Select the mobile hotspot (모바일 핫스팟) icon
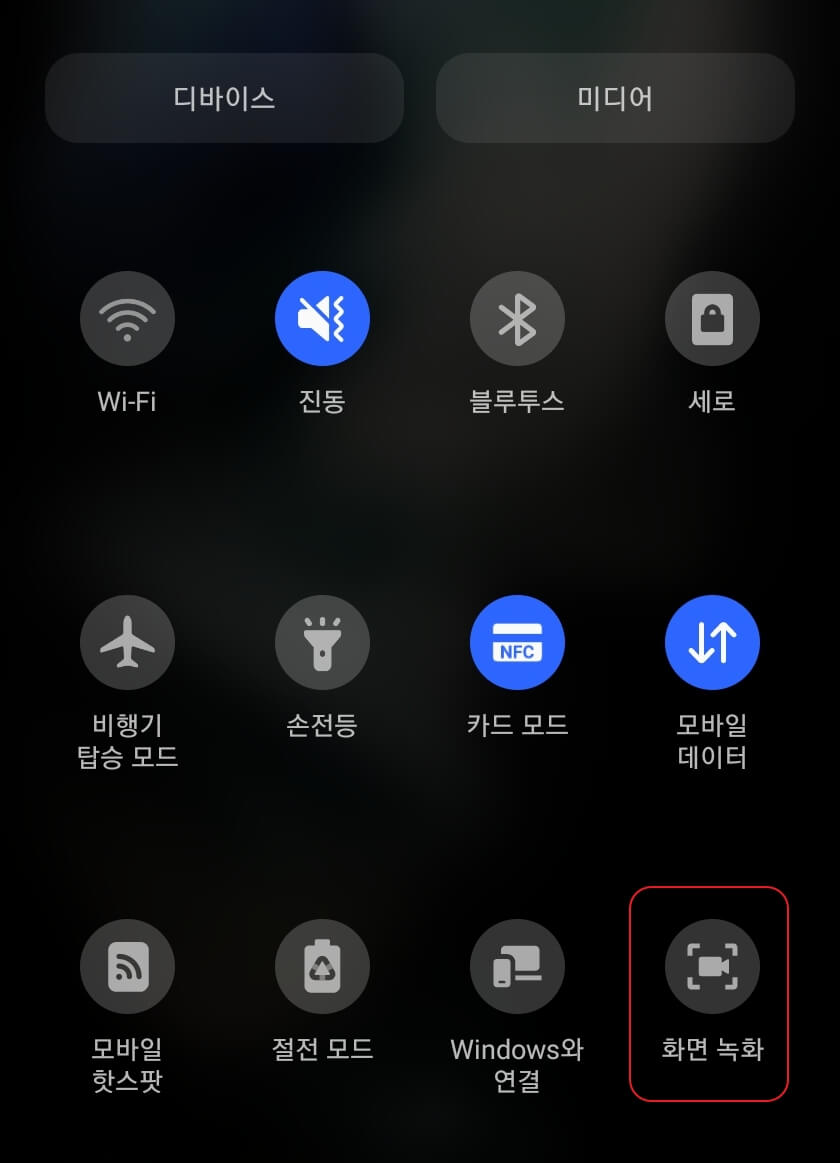The image size is (840, 1163). (x=127, y=966)
